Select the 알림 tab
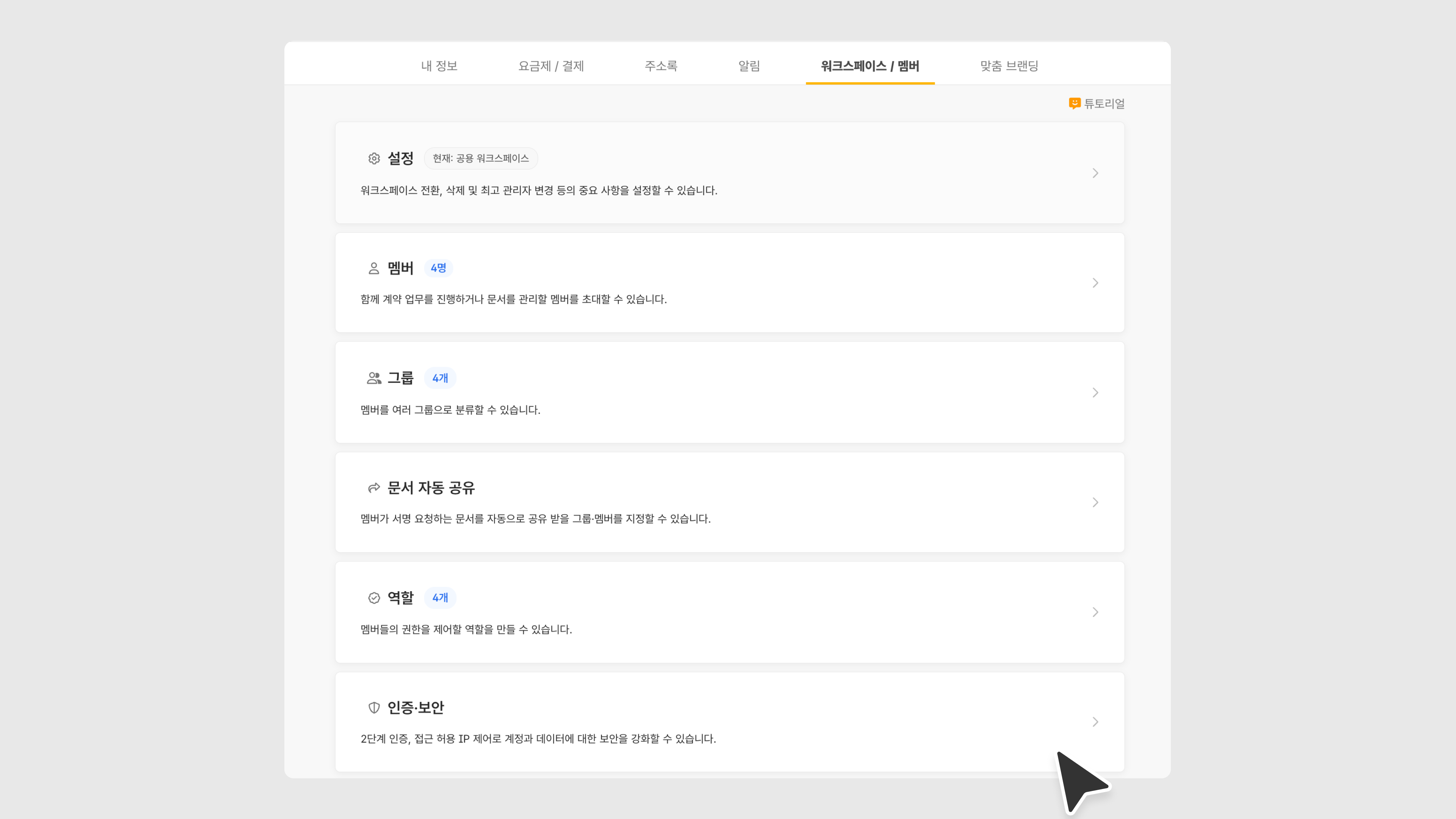The height and width of the screenshot is (819, 1456). click(749, 66)
